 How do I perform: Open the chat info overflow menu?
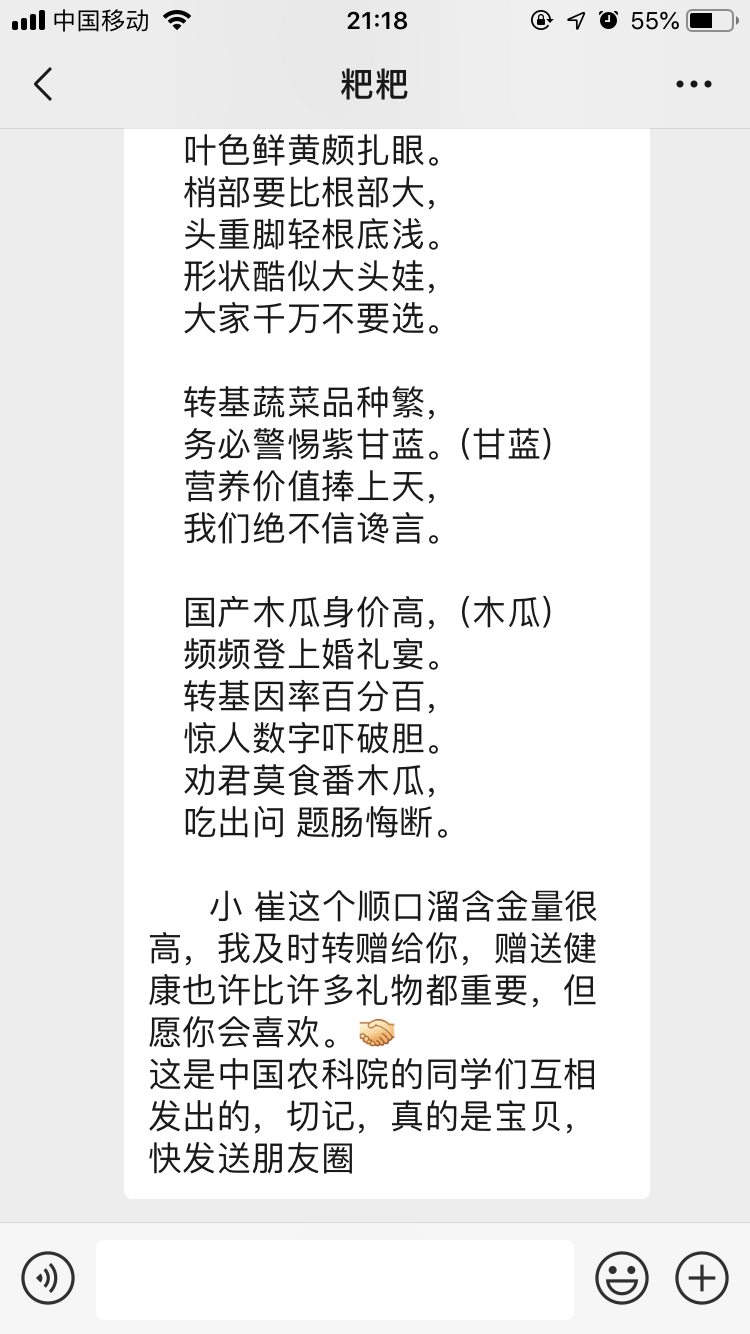[x=693, y=85]
